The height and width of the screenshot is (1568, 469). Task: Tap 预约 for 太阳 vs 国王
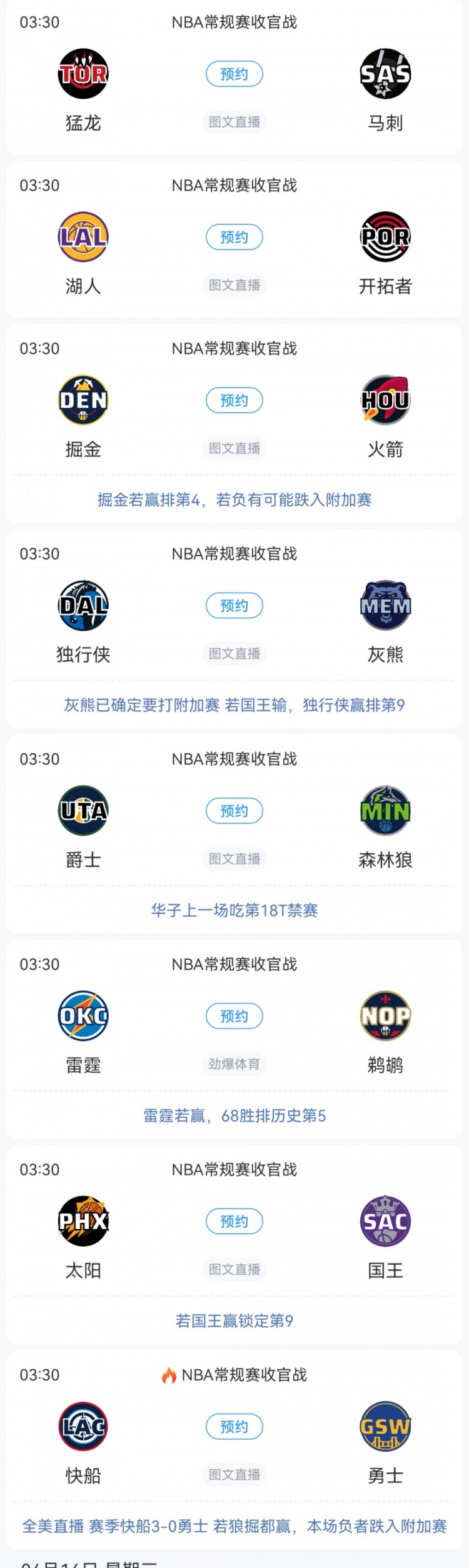[x=234, y=1221]
